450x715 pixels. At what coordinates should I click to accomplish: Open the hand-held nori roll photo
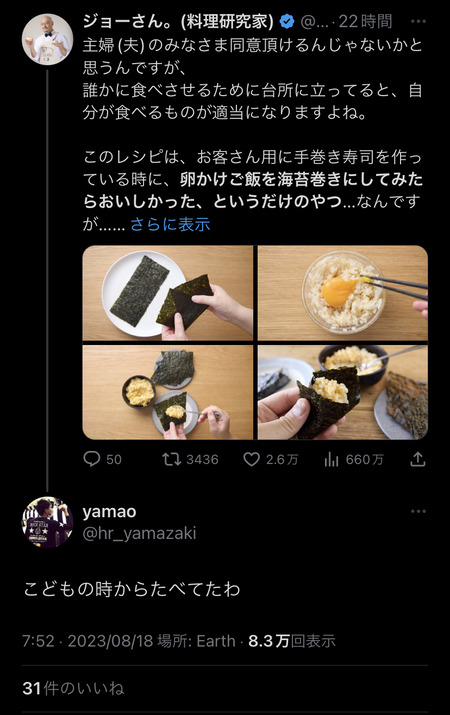click(343, 392)
